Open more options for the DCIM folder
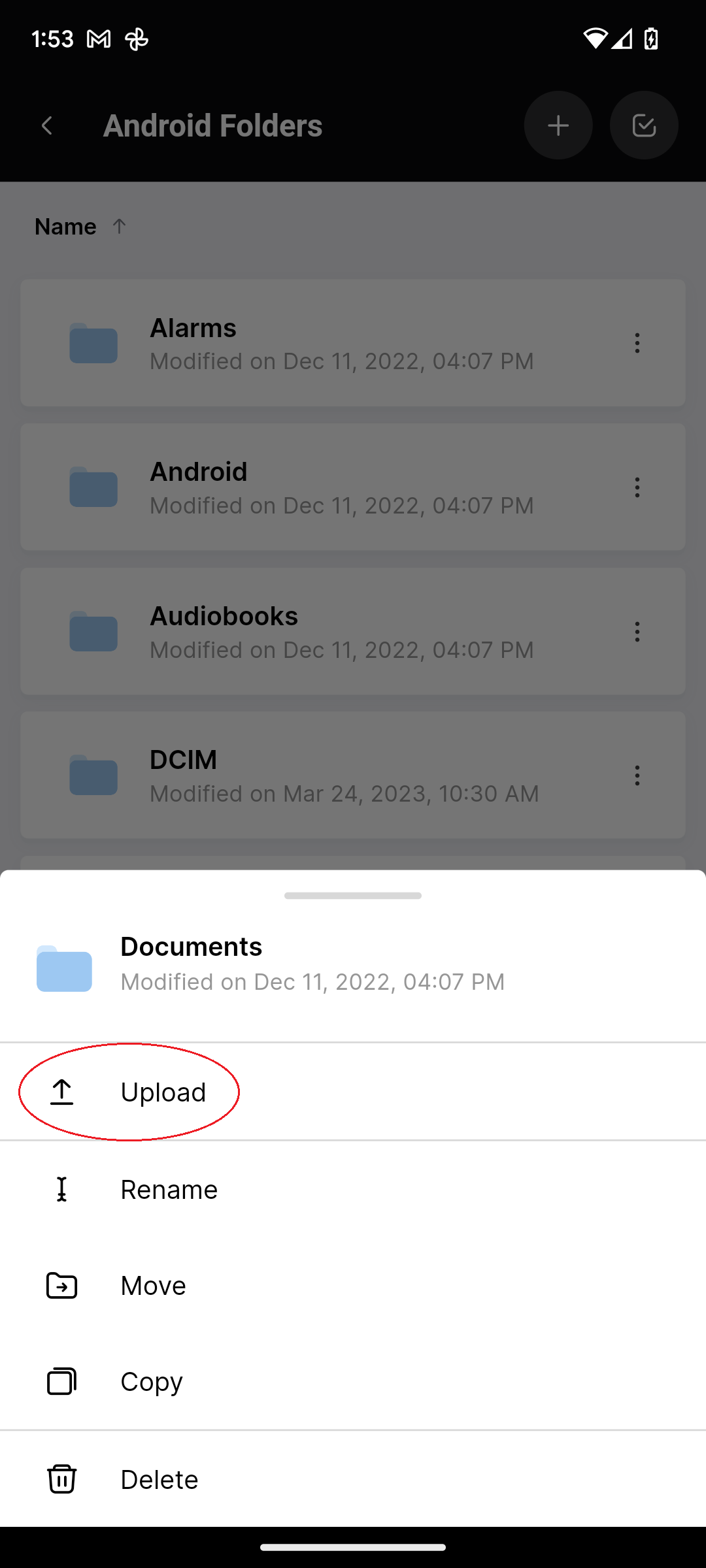This screenshot has height=1568, width=706. (x=637, y=776)
